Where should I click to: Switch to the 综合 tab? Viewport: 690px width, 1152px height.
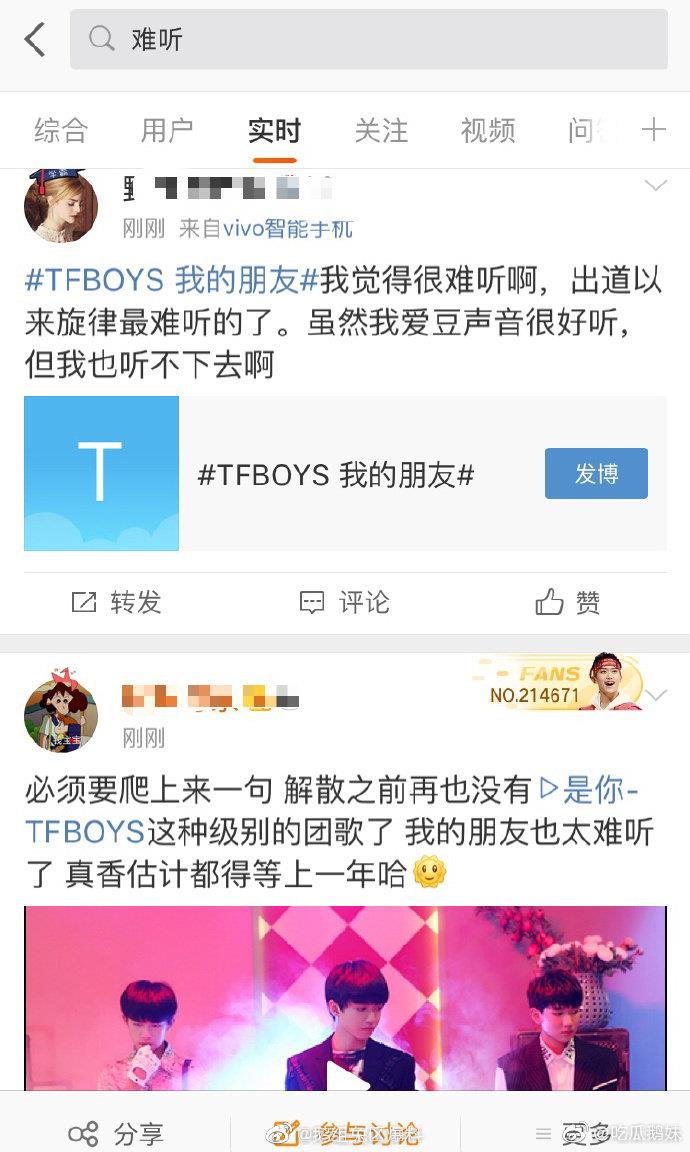(61, 130)
